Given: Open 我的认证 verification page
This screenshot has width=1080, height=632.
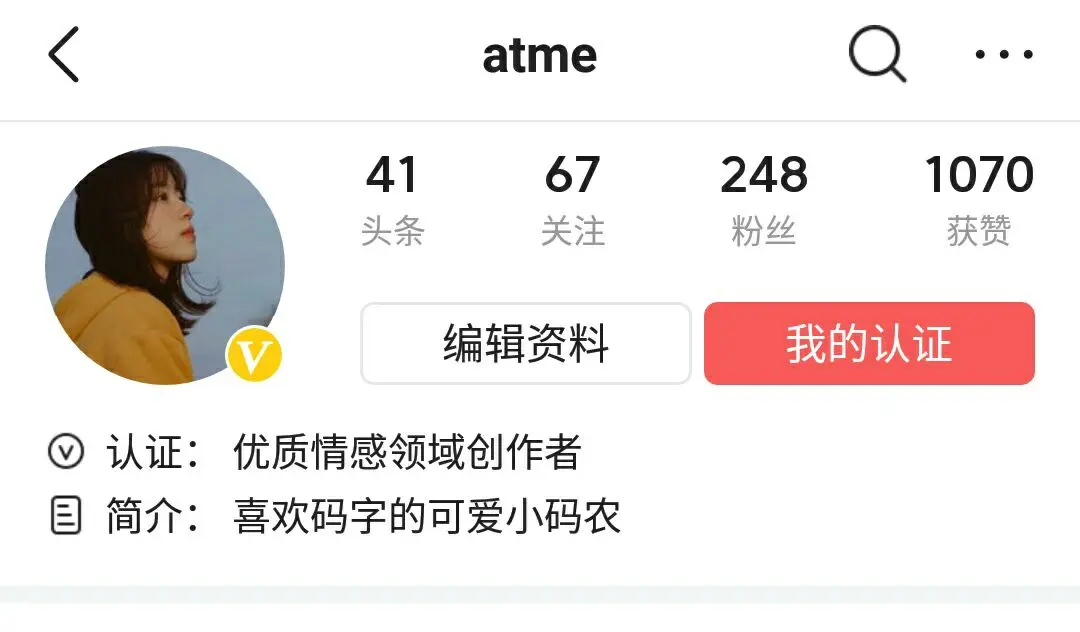Looking at the screenshot, I should pyautogui.click(x=869, y=344).
